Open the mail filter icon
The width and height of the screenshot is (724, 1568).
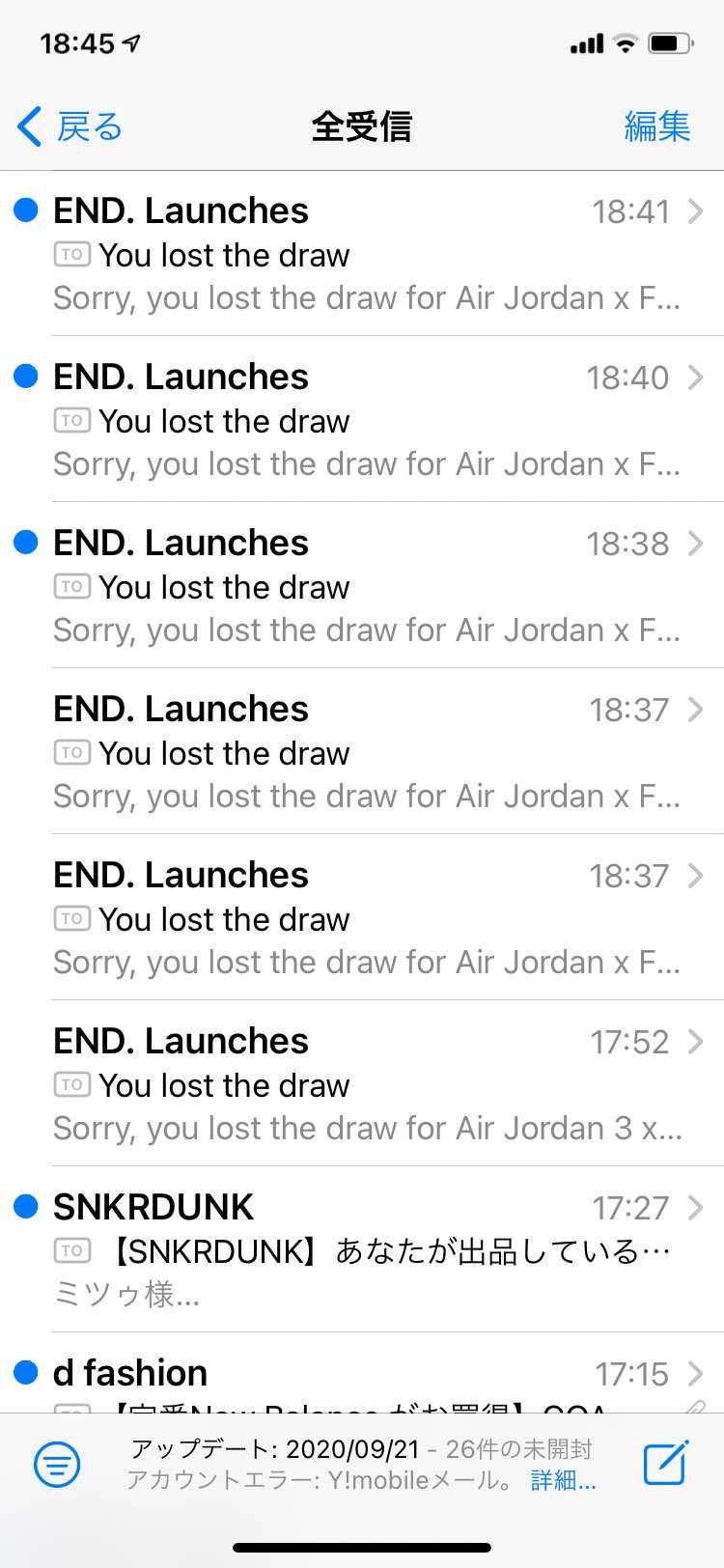tap(57, 1466)
